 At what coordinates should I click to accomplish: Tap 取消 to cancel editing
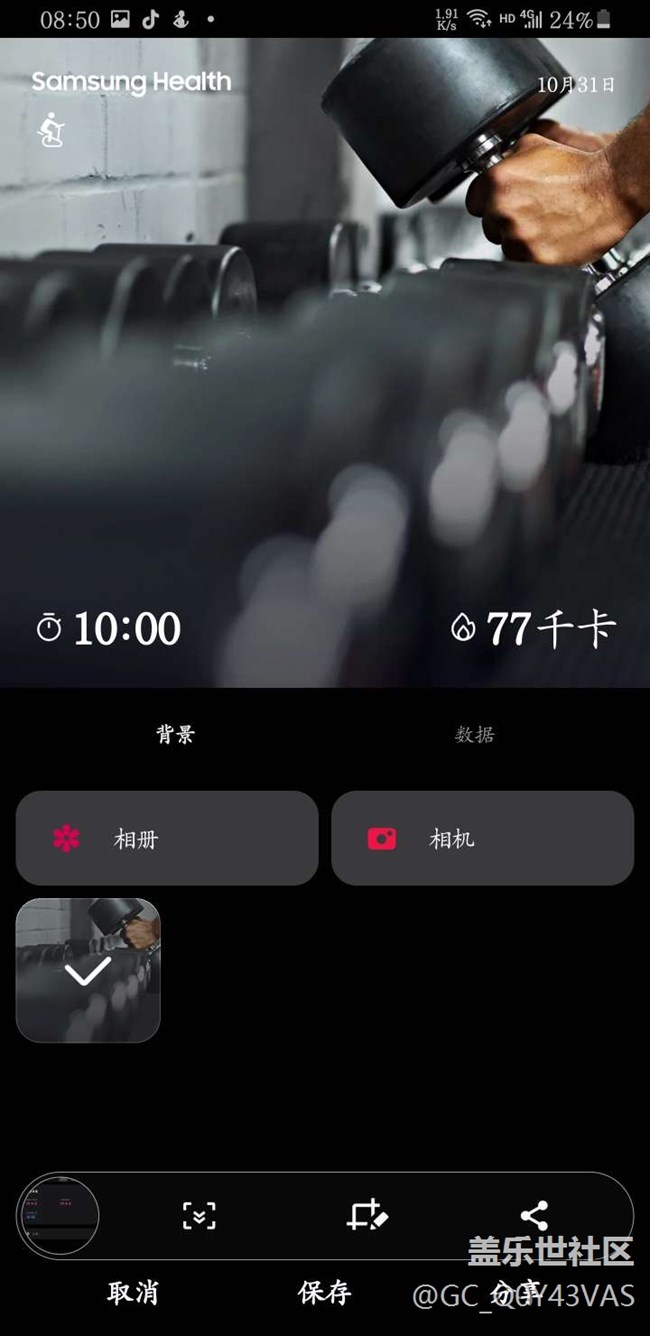pos(133,1292)
